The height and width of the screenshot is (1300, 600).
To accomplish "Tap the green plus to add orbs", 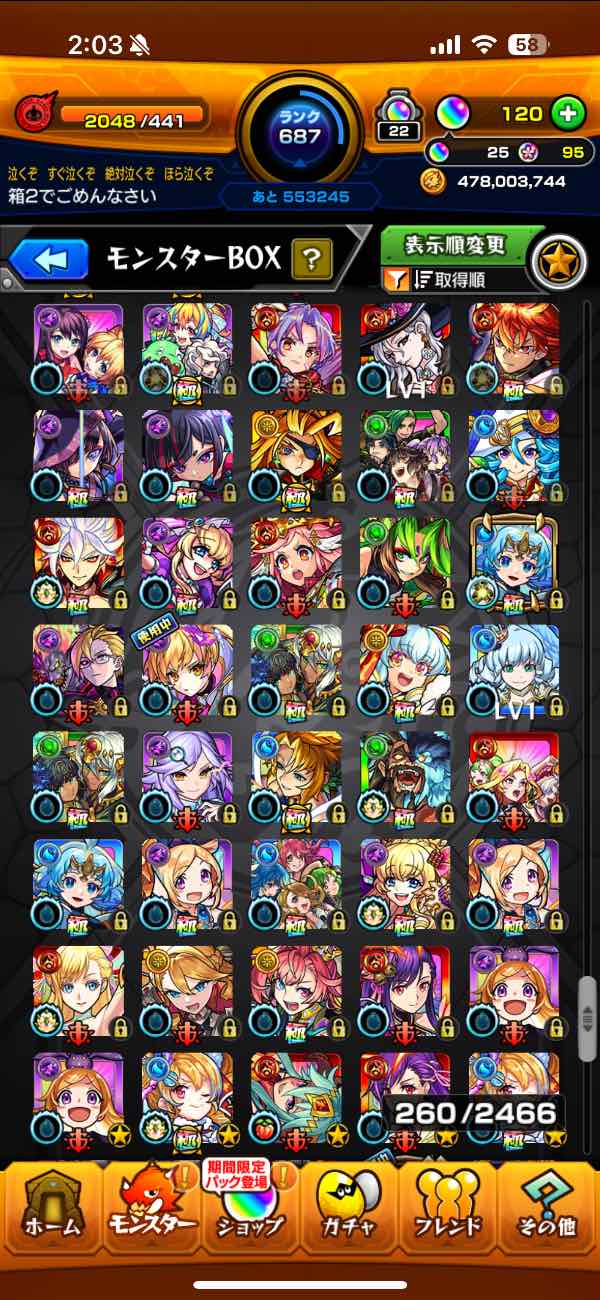I will click(x=568, y=114).
